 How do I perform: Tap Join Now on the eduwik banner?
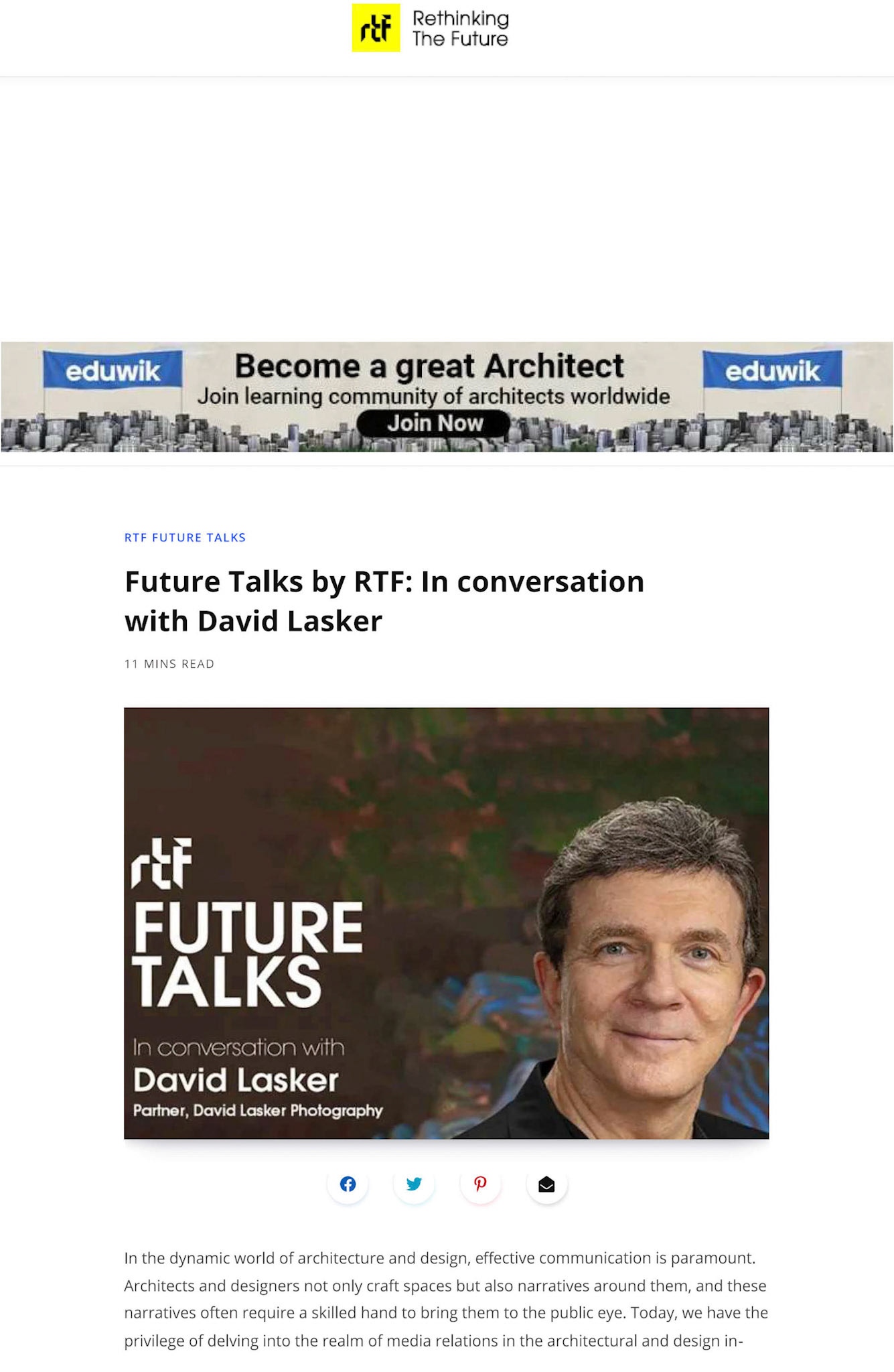click(x=434, y=423)
